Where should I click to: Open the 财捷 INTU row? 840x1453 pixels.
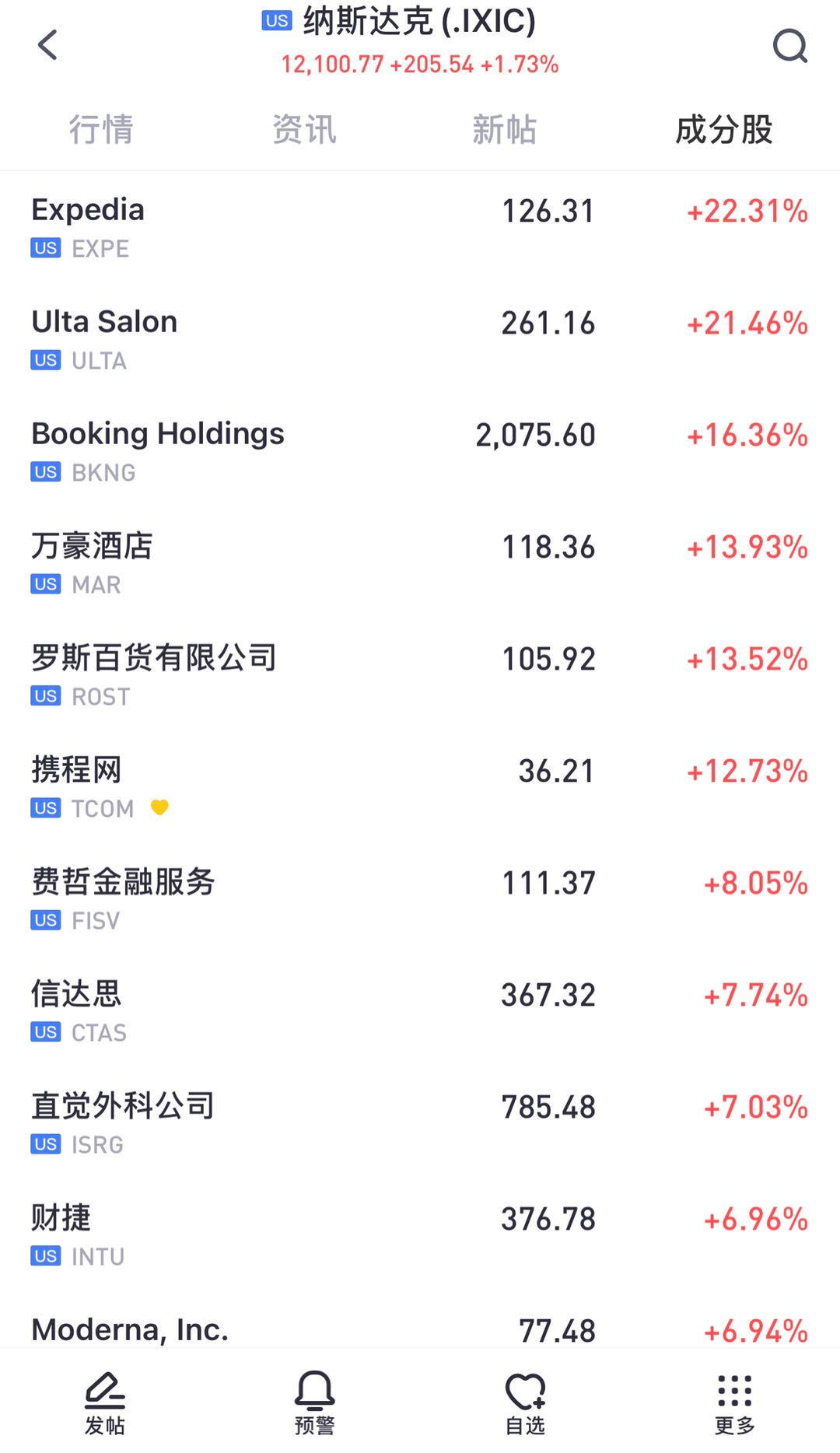click(x=420, y=1235)
